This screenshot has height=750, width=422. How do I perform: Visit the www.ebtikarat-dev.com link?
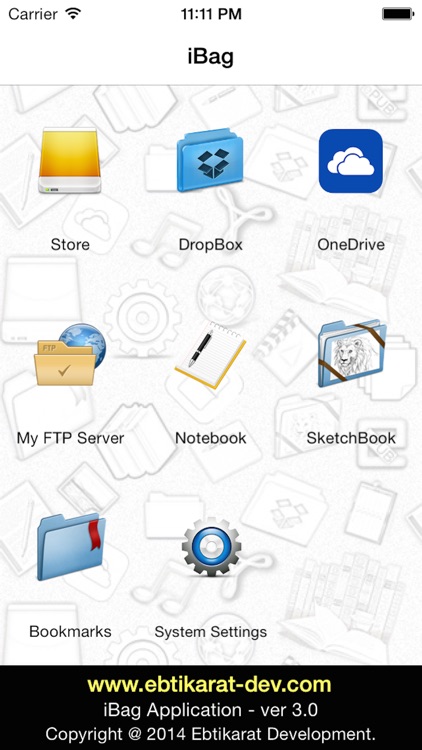[209, 684]
